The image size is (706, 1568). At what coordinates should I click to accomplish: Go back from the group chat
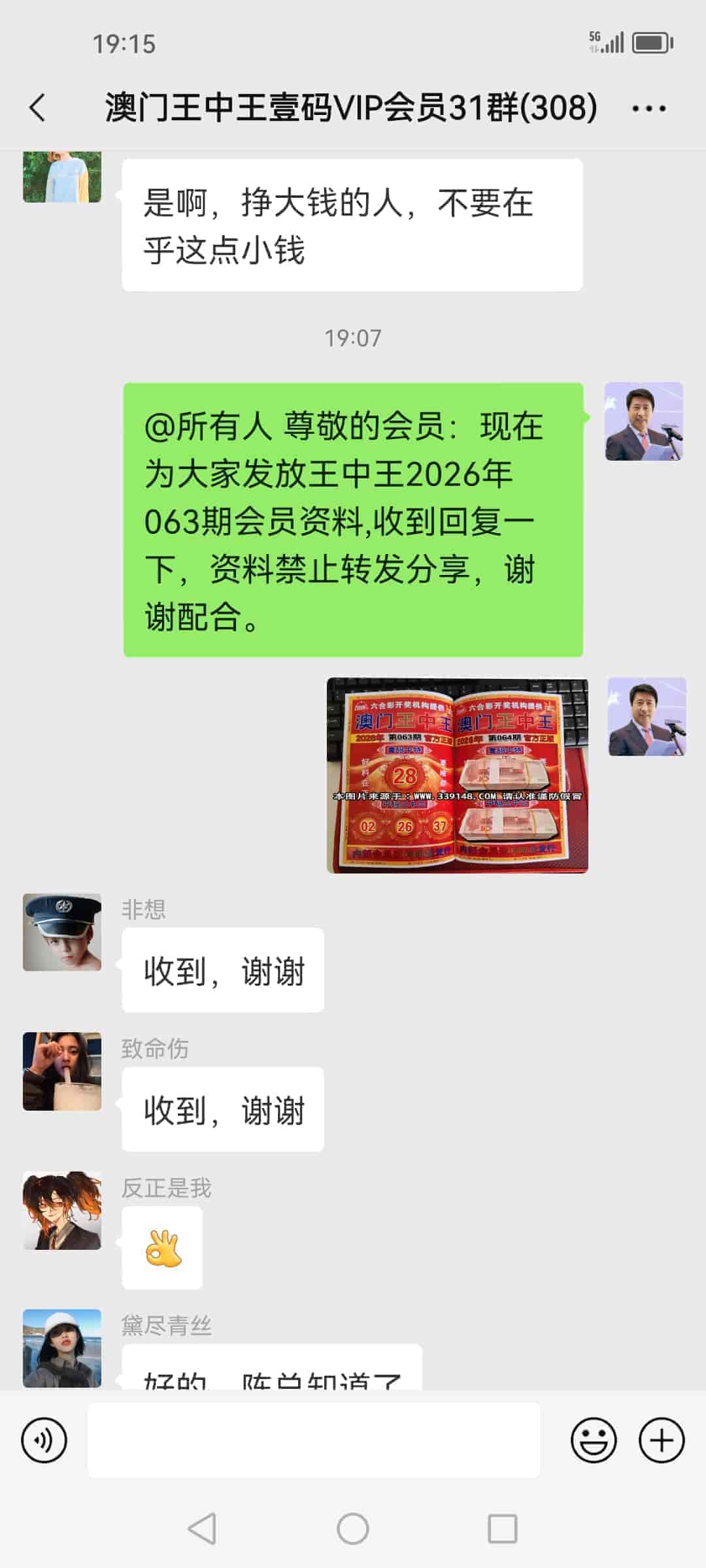pyautogui.click(x=38, y=108)
